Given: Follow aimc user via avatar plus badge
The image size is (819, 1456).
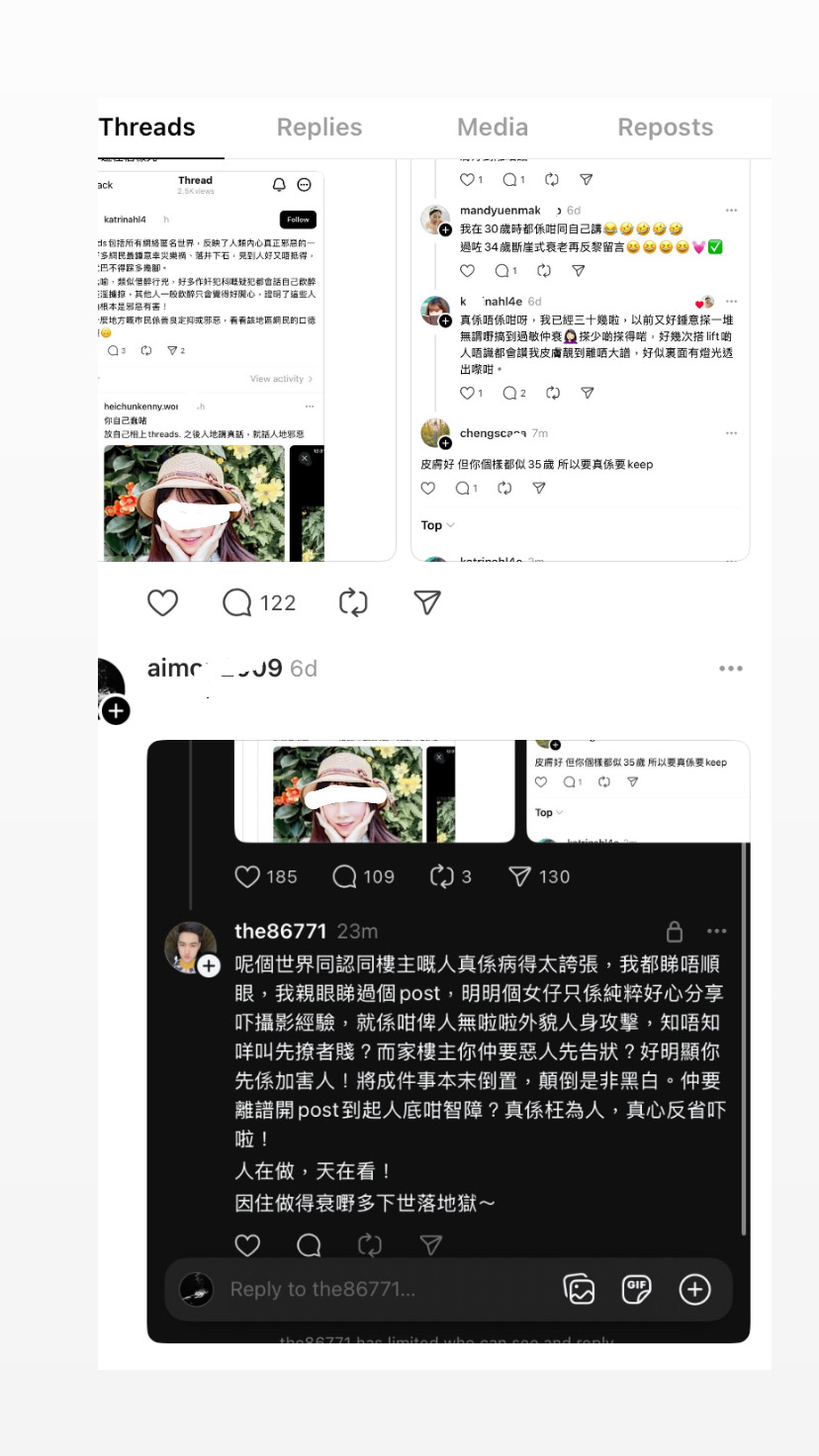Looking at the screenshot, I should tap(116, 710).
